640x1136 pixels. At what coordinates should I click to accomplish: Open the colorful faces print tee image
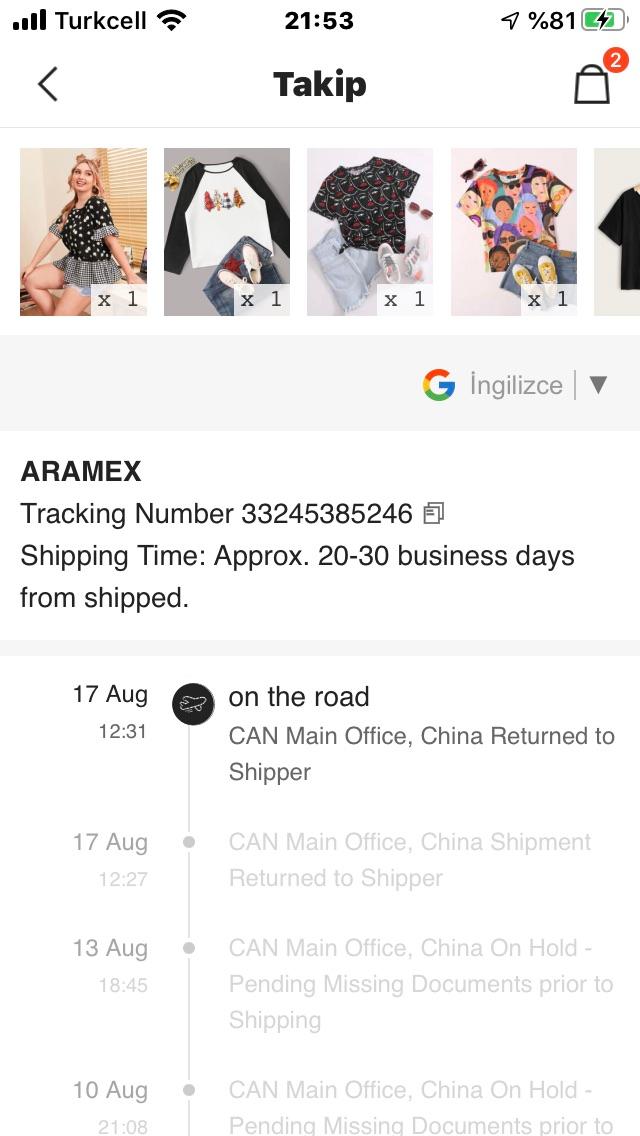tap(514, 232)
